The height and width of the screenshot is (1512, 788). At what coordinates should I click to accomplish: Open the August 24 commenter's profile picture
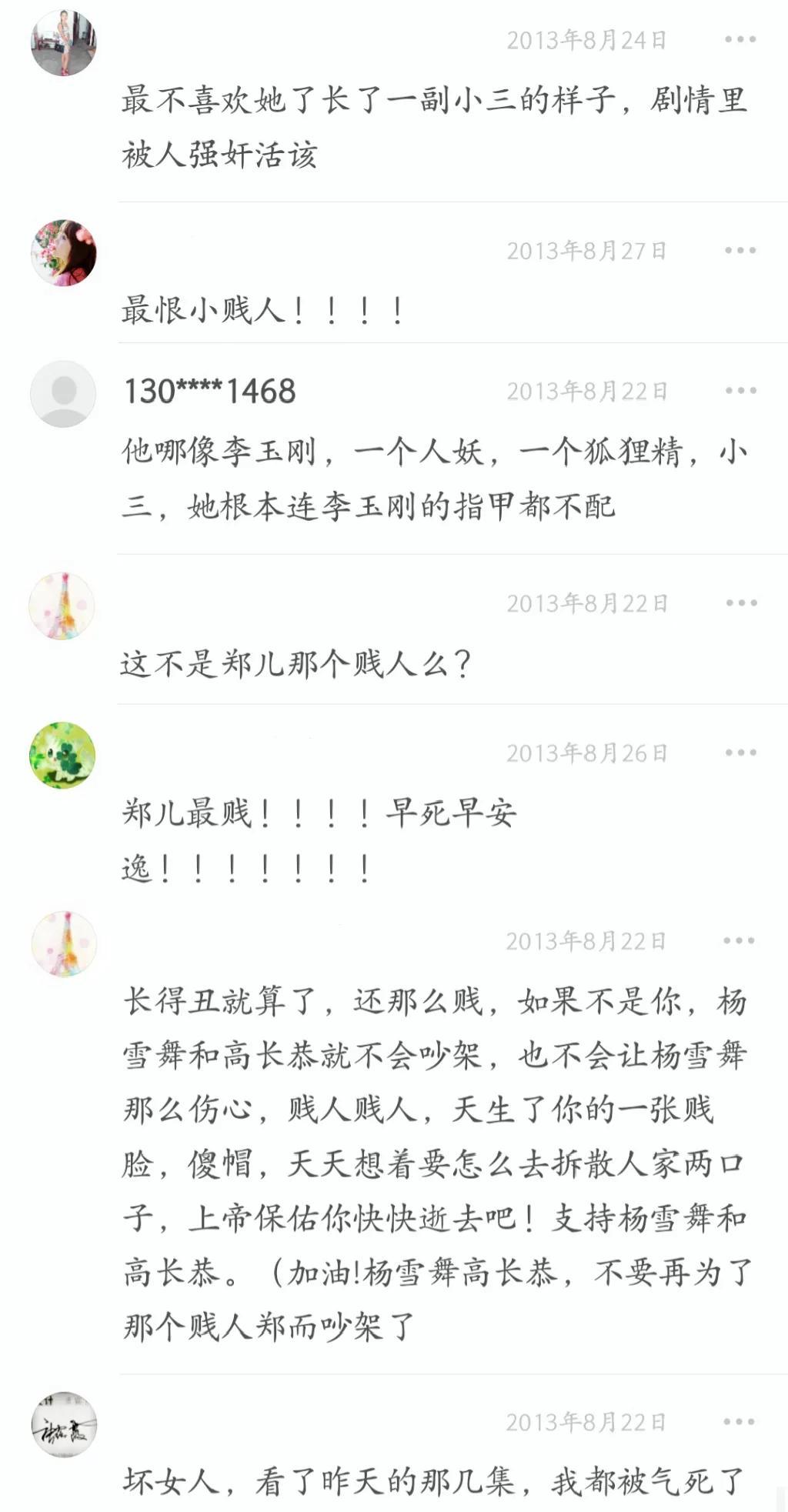click(x=63, y=43)
